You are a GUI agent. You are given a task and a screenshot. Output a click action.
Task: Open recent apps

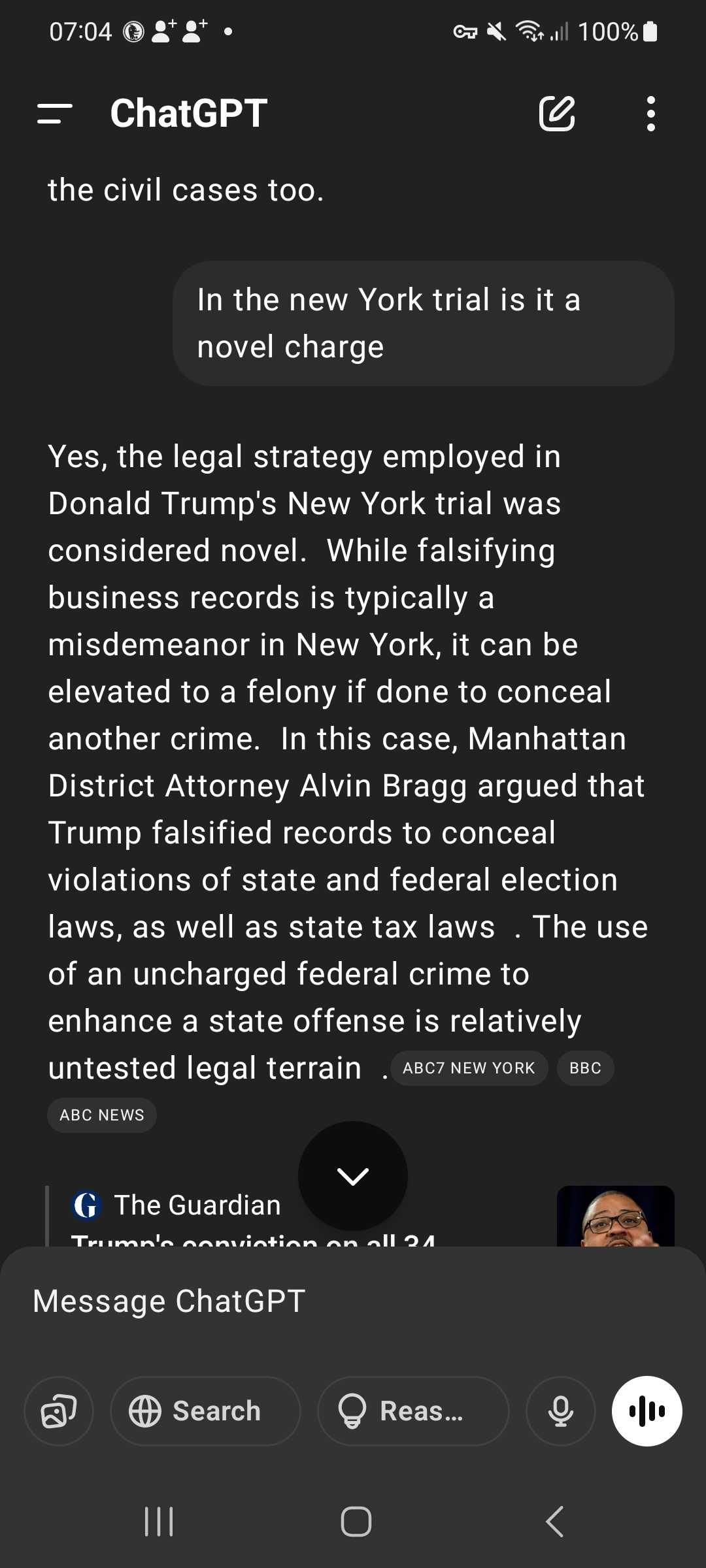[159, 1522]
